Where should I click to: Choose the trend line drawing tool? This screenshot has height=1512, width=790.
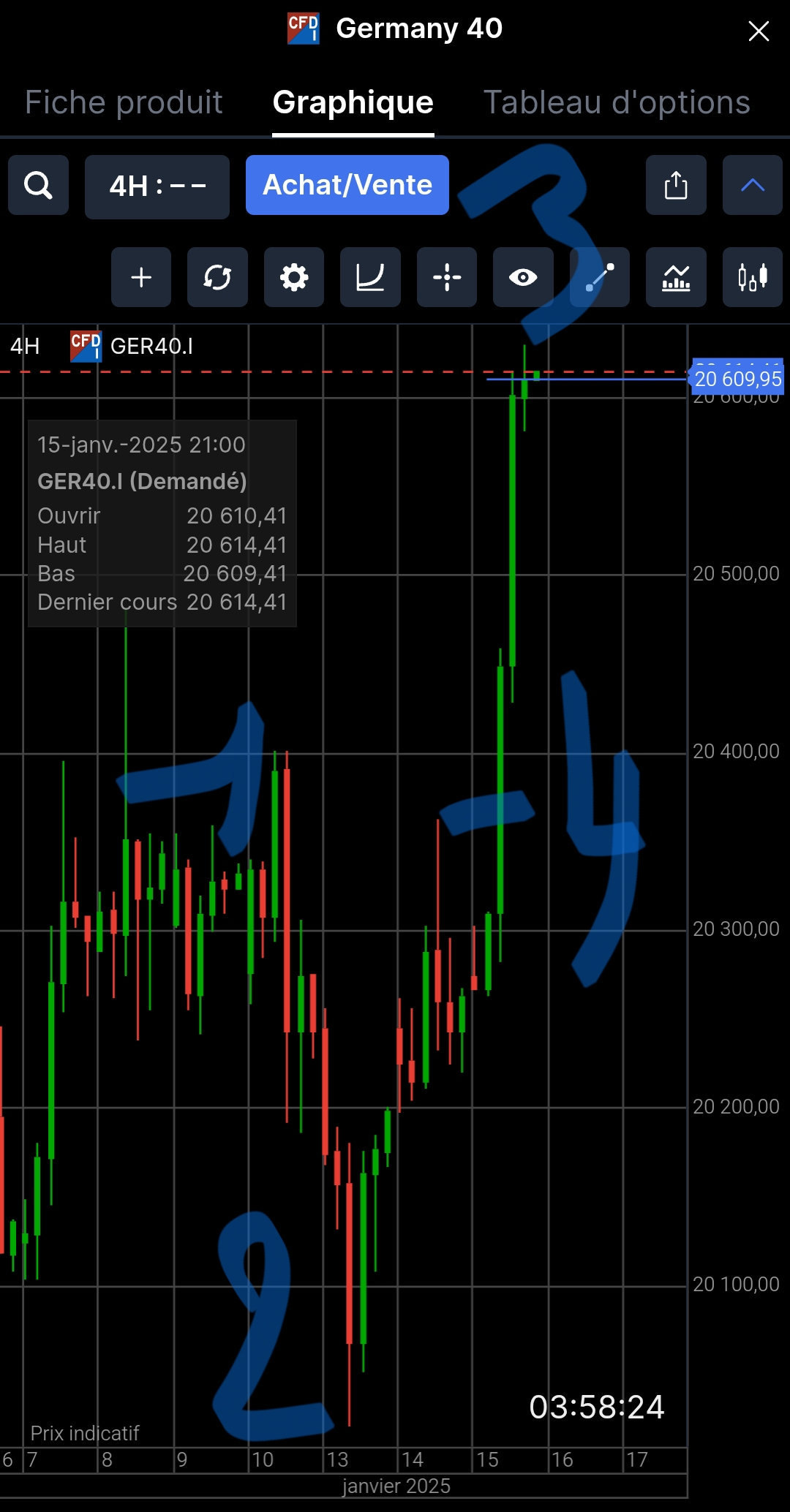(600, 277)
